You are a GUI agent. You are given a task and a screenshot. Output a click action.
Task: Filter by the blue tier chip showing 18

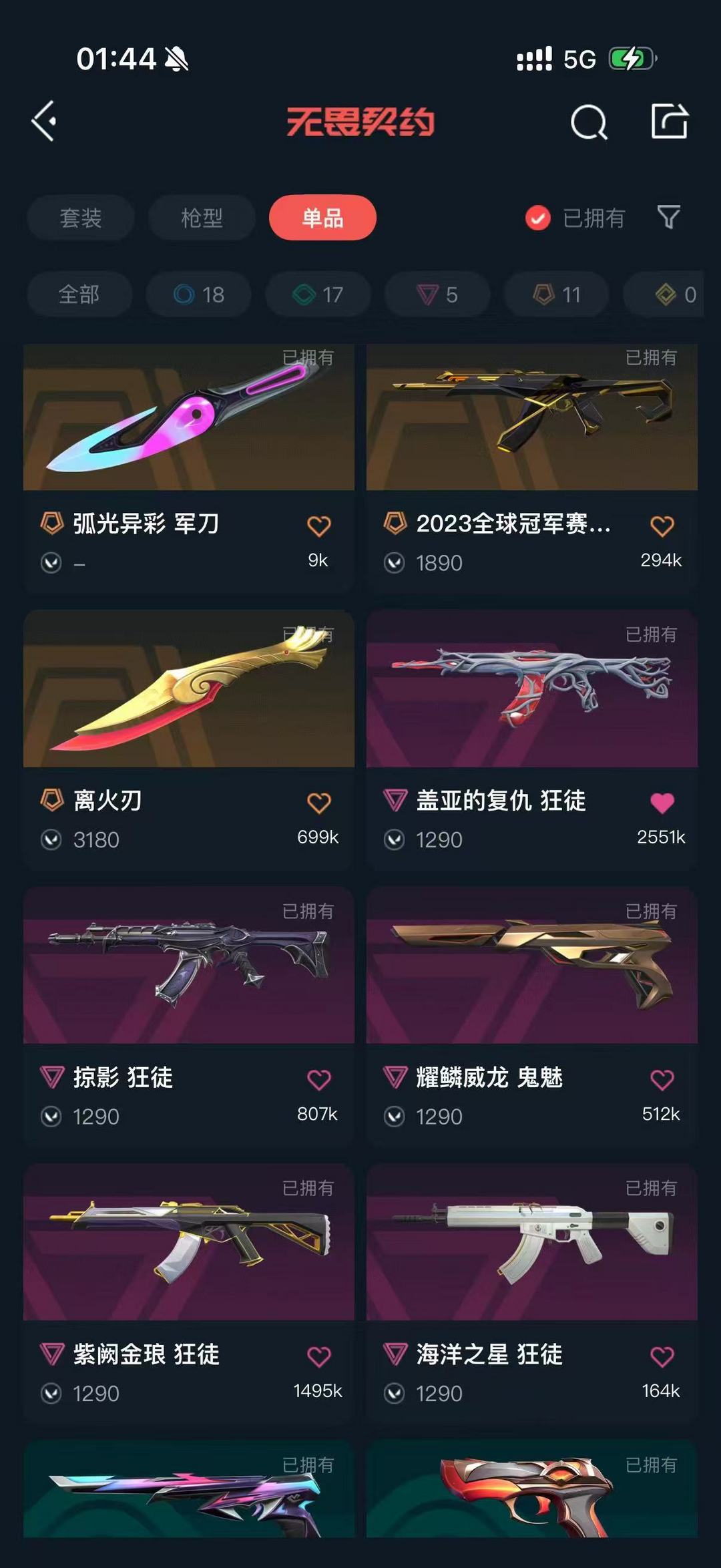tap(199, 295)
